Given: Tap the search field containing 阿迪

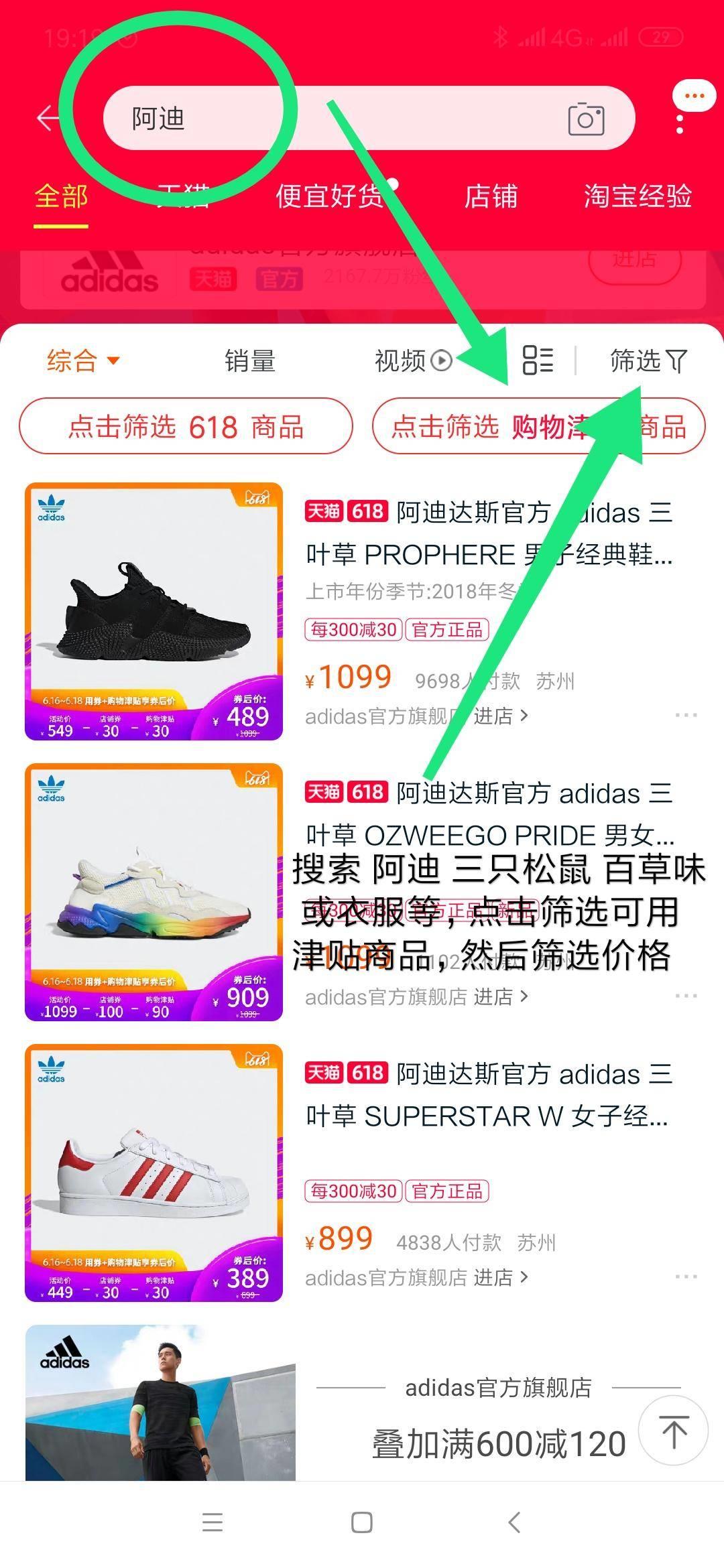Looking at the screenshot, I should (x=335, y=119).
